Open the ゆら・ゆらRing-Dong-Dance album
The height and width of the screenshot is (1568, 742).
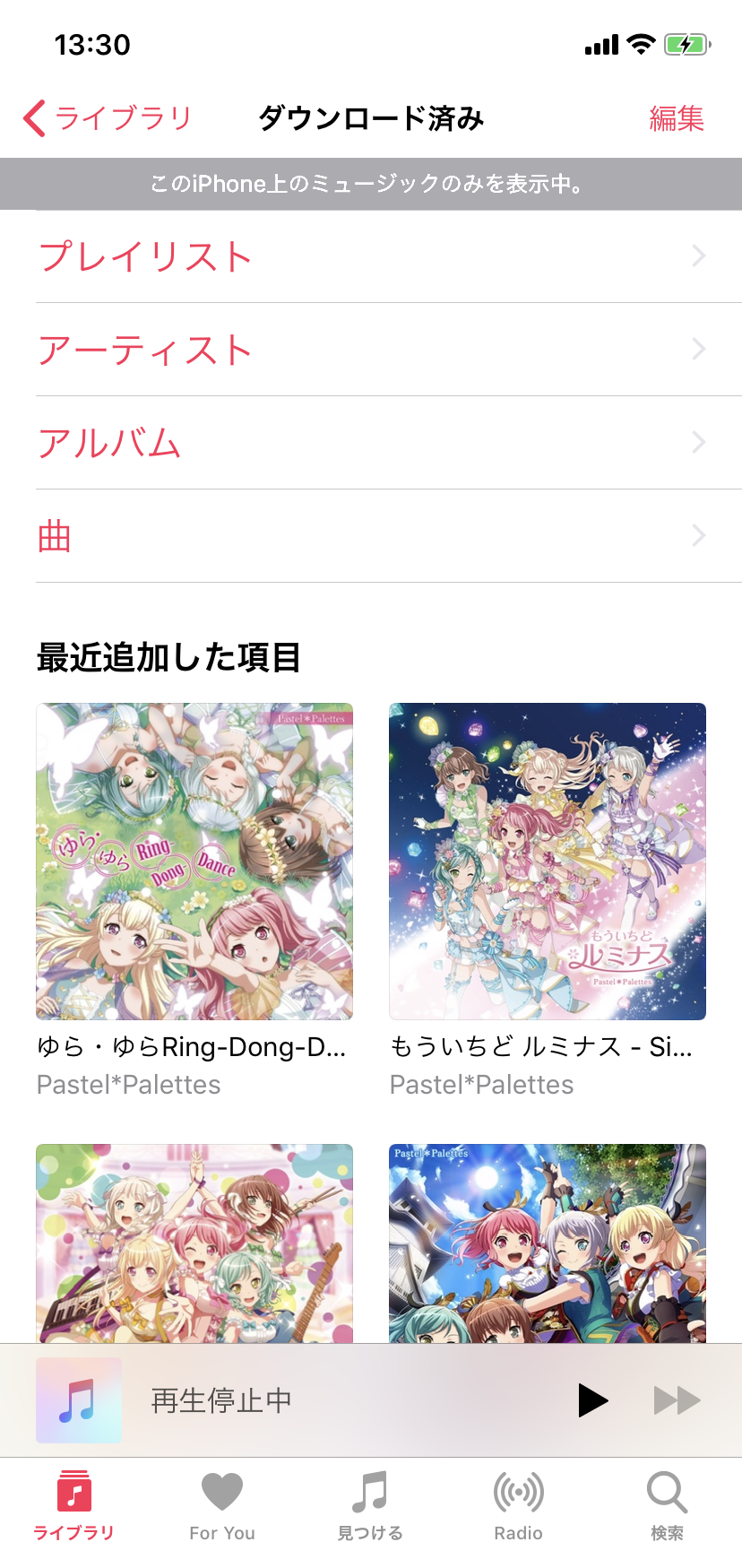pos(194,862)
